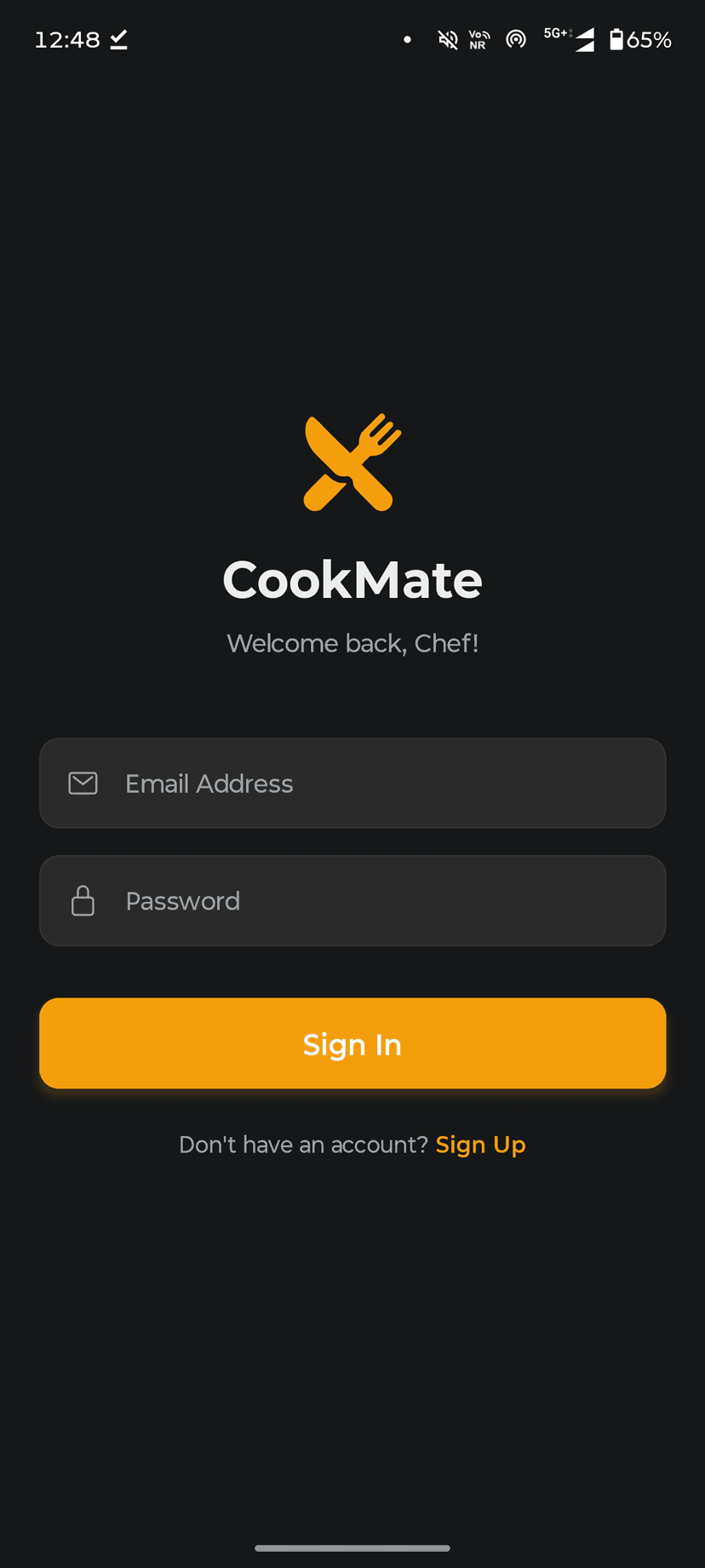
Task: Click inside the Password field
Action: pyautogui.click(x=352, y=900)
